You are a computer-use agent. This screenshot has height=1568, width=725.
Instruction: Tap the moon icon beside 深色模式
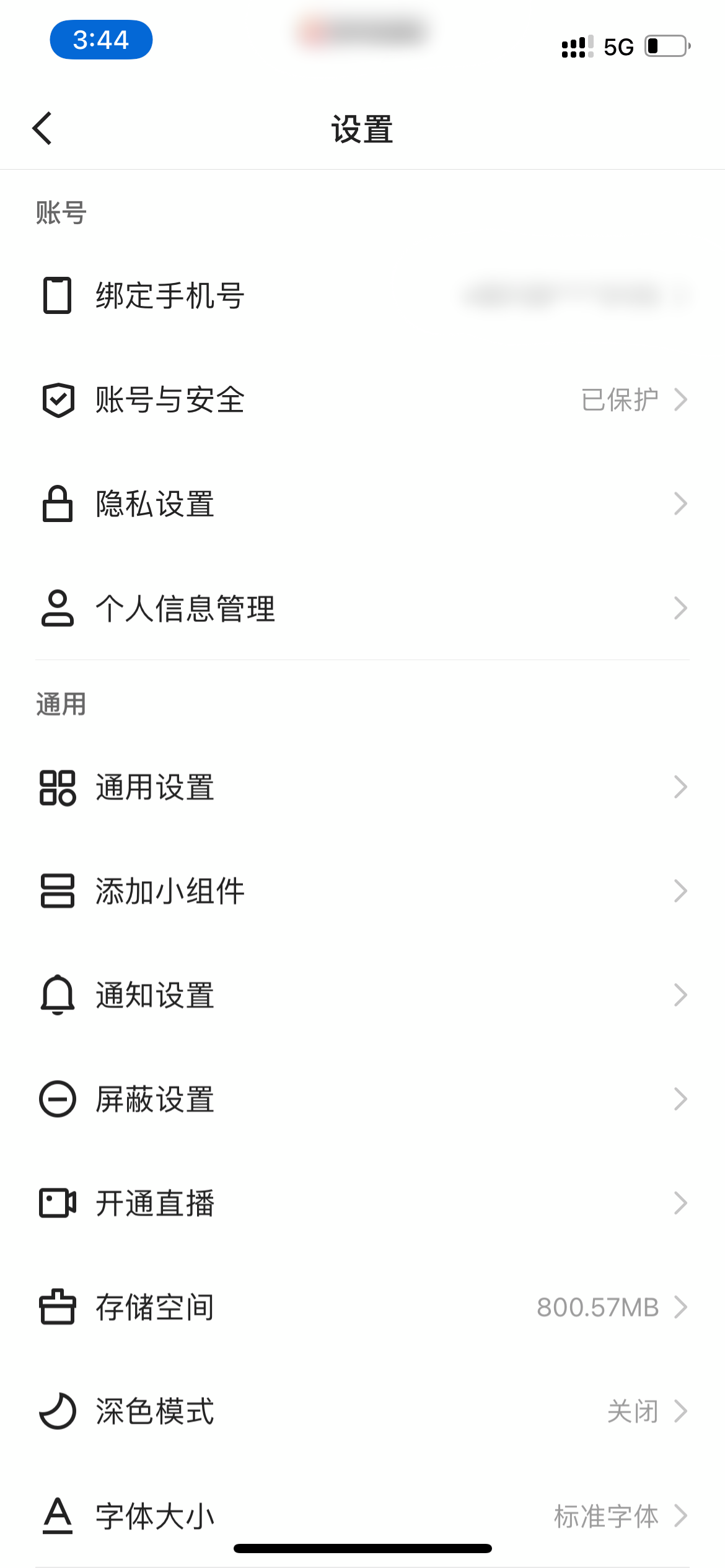(58, 1411)
